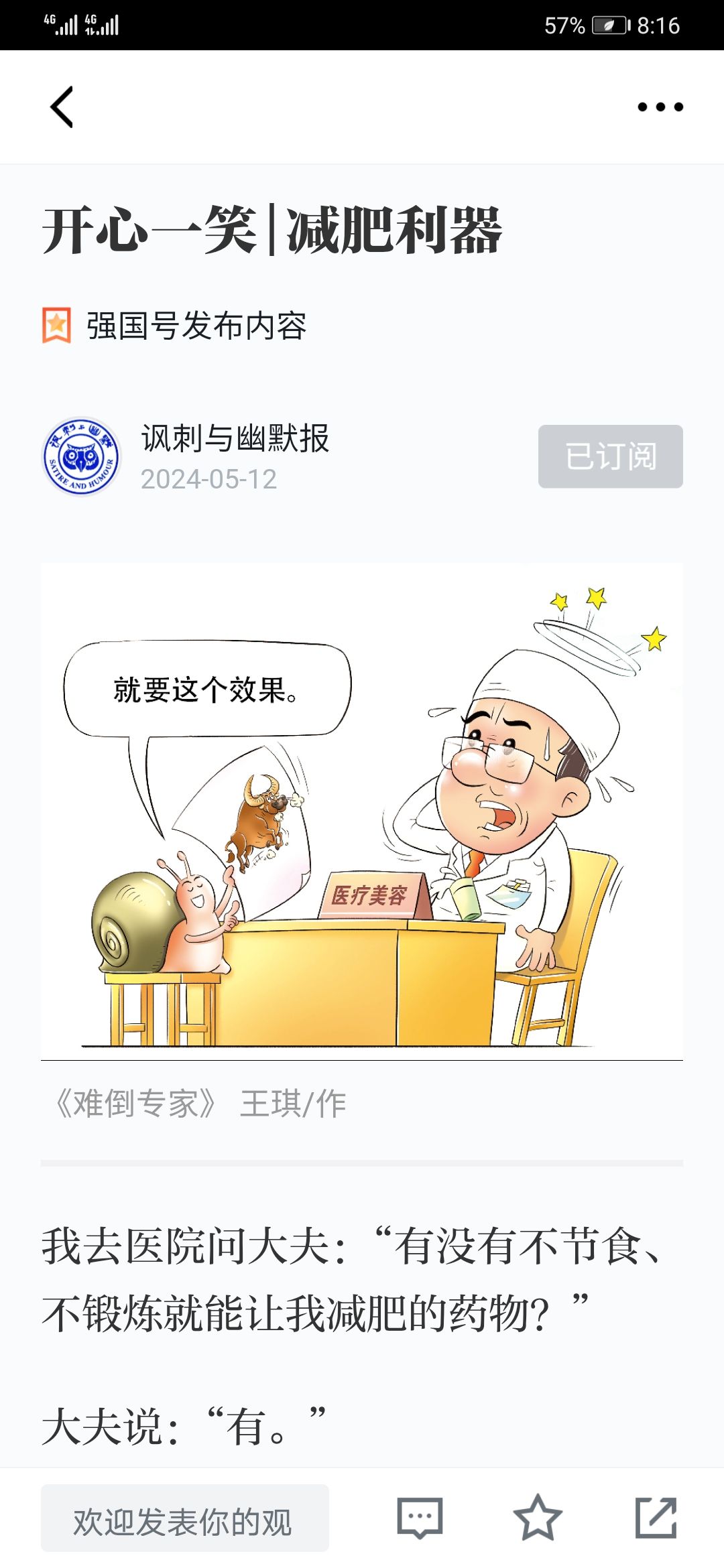Go back using the top arrow

[x=62, y=107]
